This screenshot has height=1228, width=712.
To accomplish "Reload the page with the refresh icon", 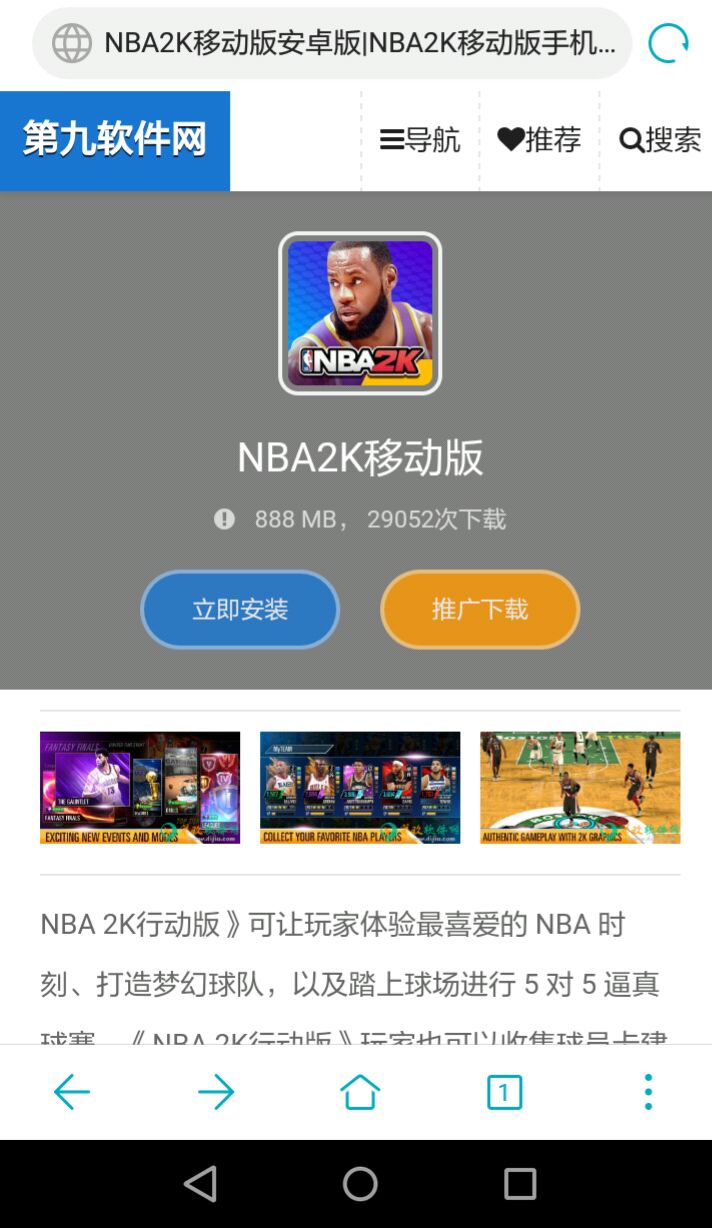I will pyautogui.click(x=668, y=44).
